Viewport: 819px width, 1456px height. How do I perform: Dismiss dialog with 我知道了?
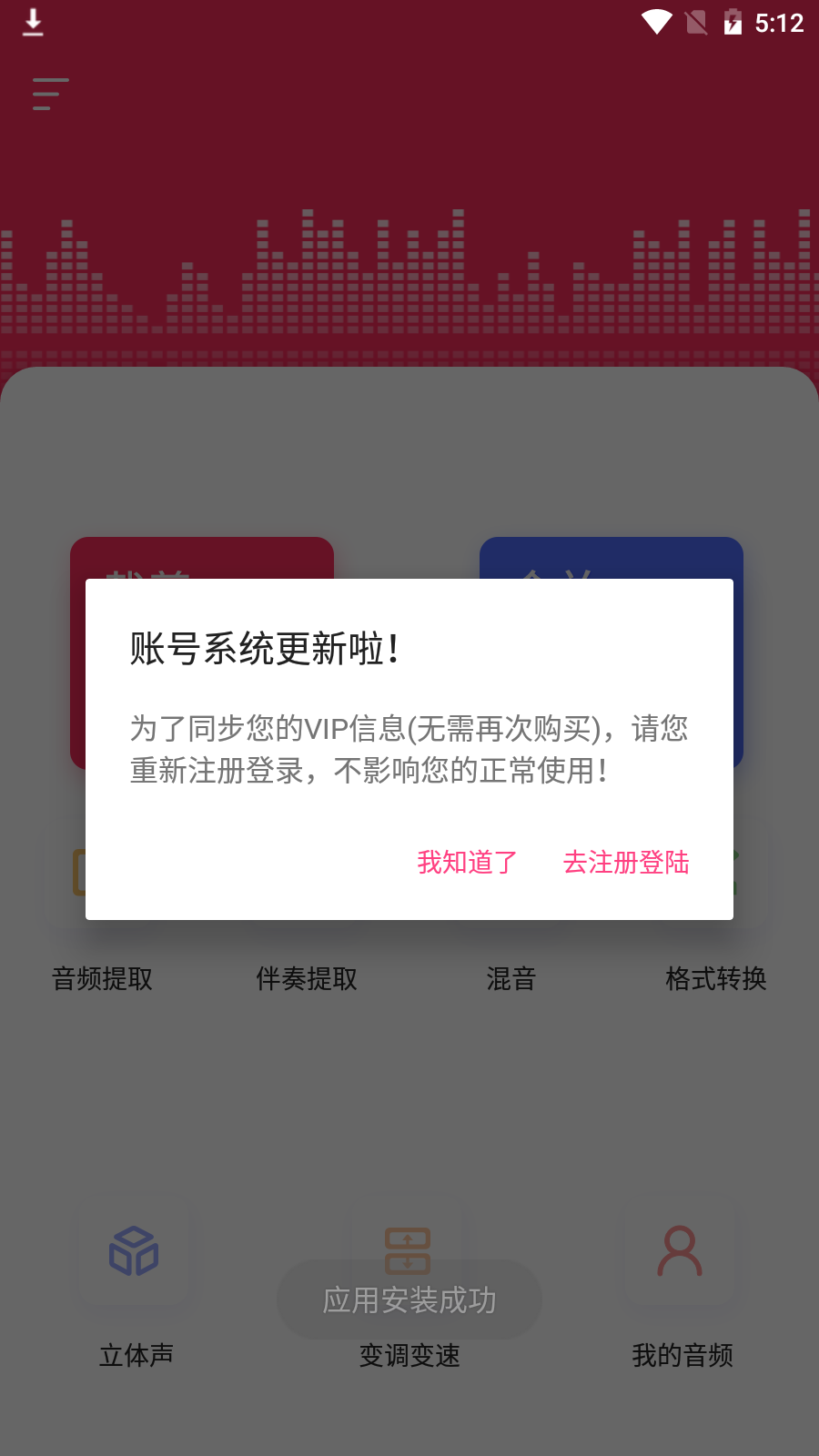tap(467, 862)
